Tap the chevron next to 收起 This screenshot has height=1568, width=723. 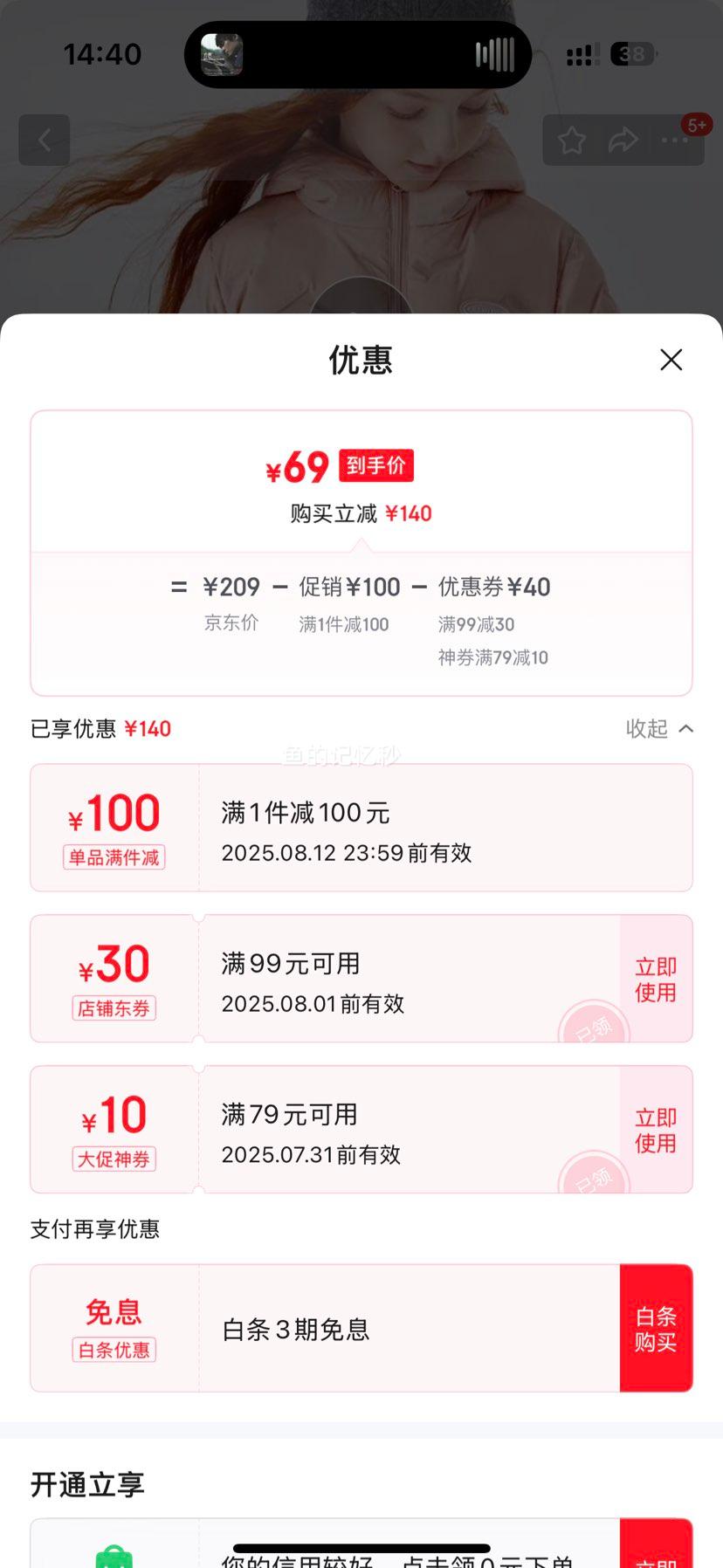click(x=686, y=728)
